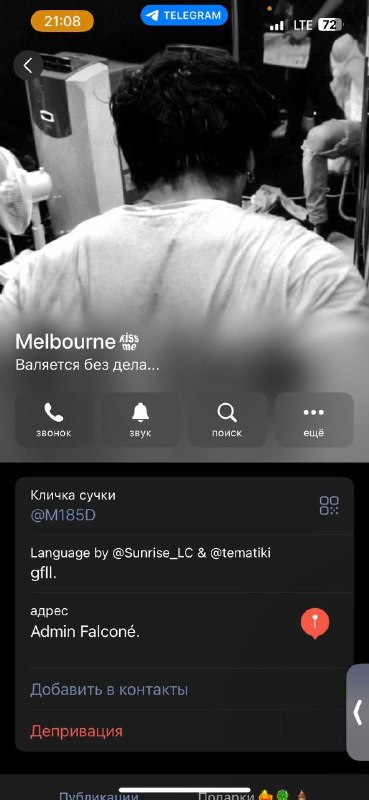Tap the звук bell button
Screen dimensions: 369x800
click(x=140, y=420)
